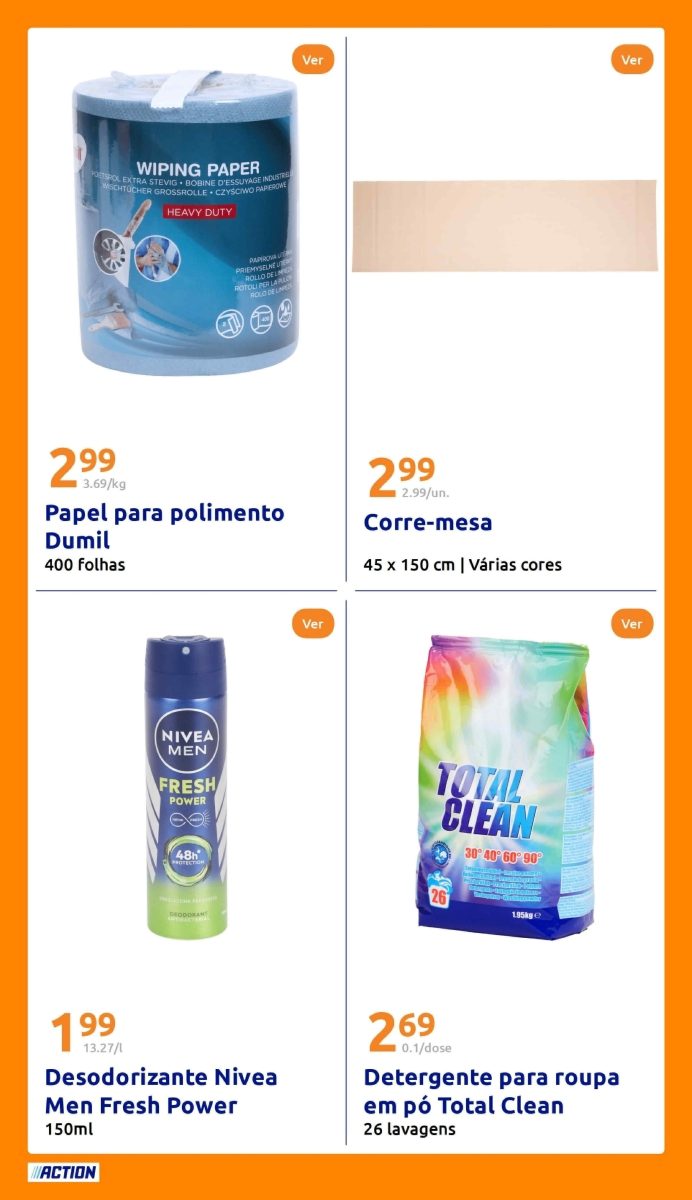This screenshot has width=692, height=1200.
Task: Tap Ver for the Corre-mesa
Action: (x=631, y=60)
